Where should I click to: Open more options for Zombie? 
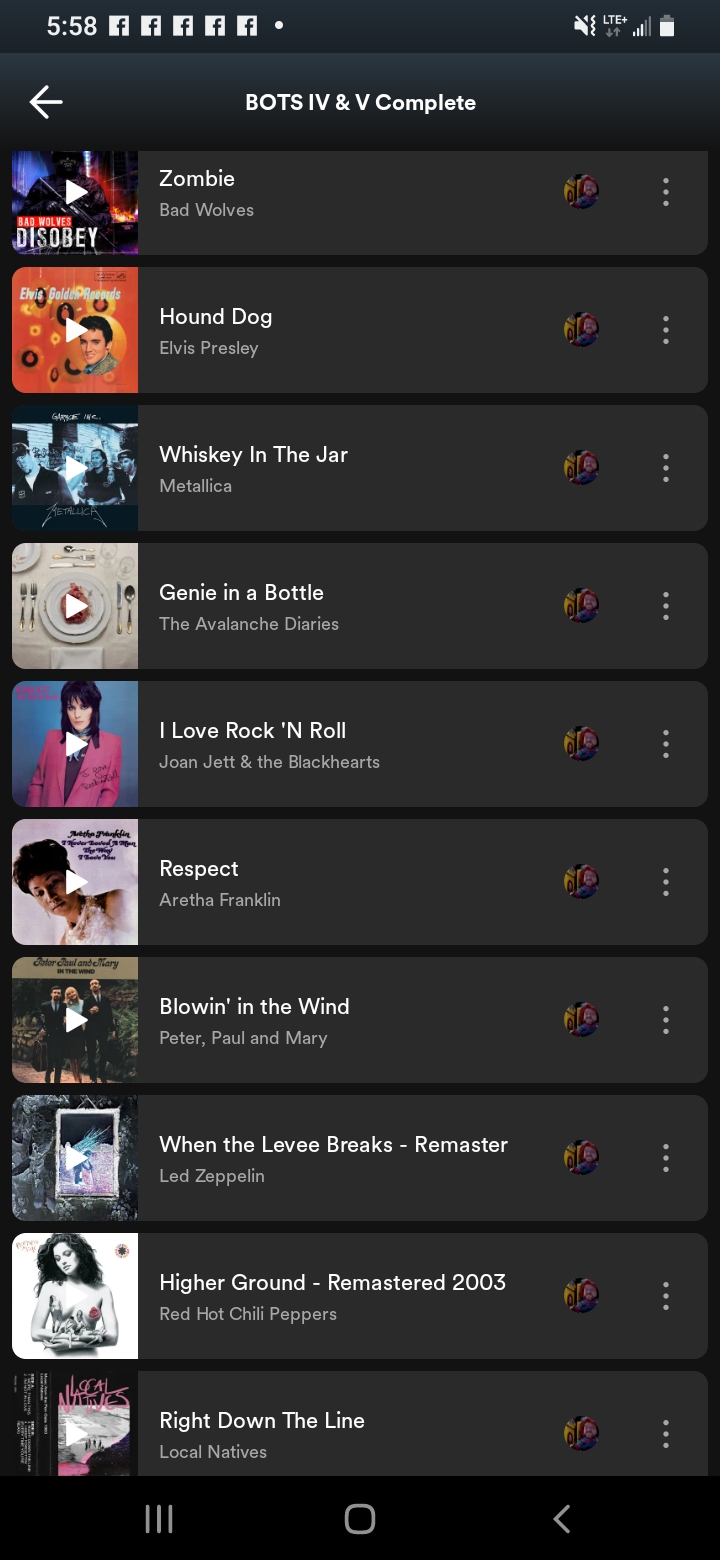[665, 192]
